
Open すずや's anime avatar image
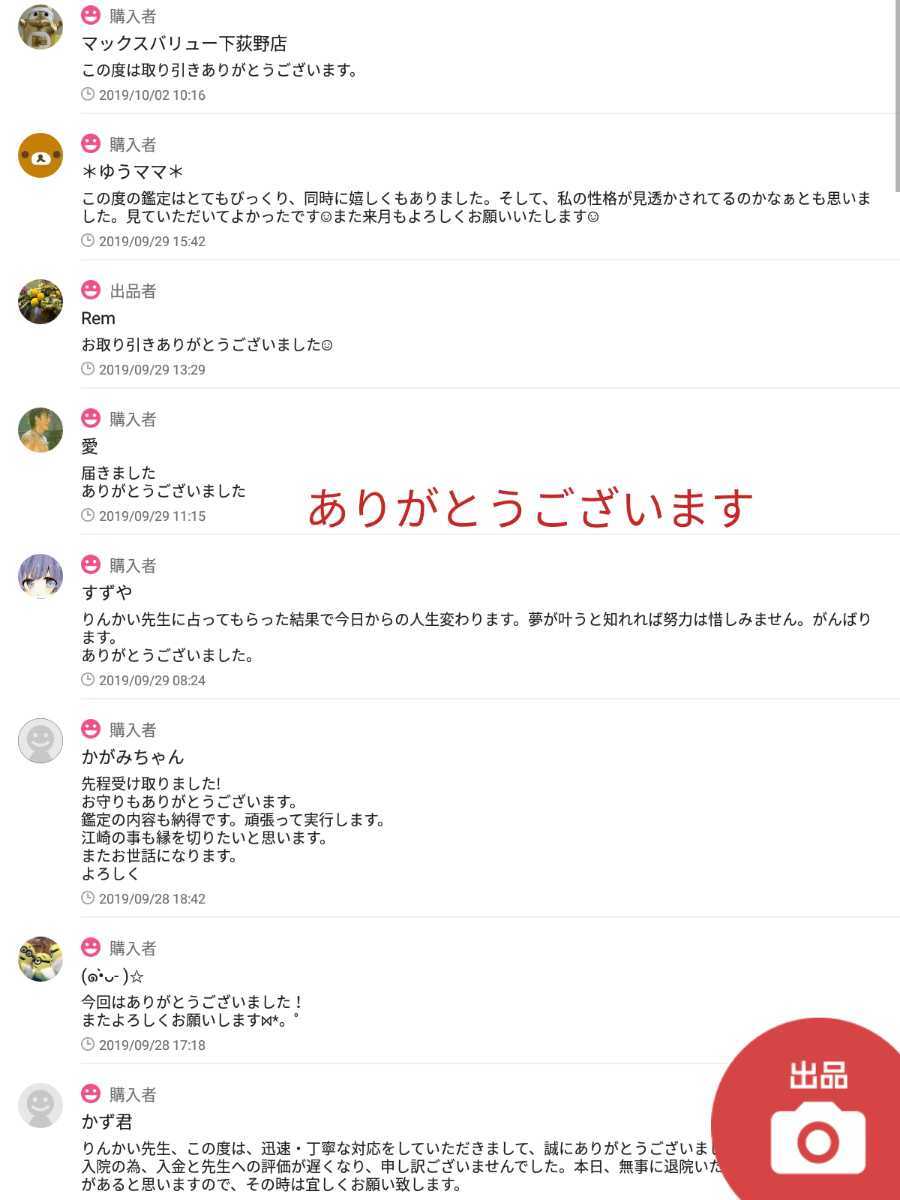40,575
